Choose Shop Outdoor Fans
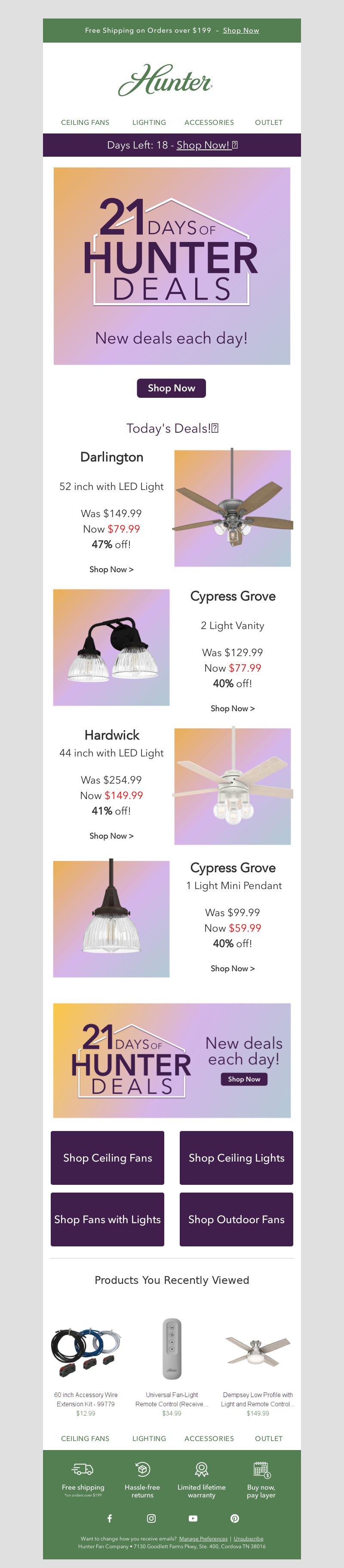 tap(236, 1219)
